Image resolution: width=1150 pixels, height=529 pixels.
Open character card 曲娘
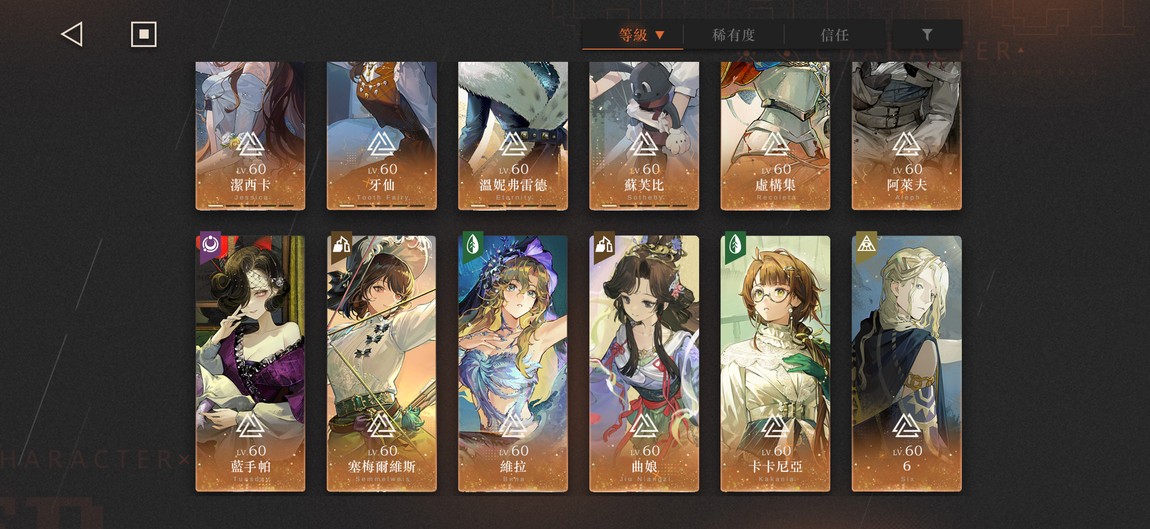coord(644,363)
